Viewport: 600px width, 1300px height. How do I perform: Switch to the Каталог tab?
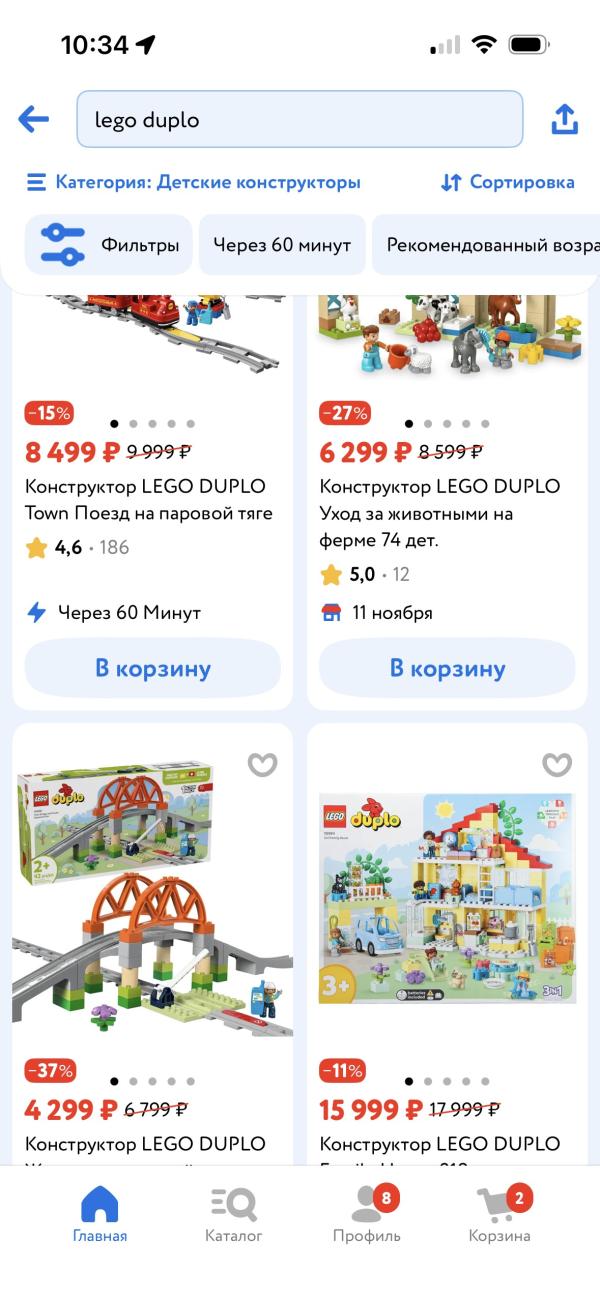pos(233,1213)
